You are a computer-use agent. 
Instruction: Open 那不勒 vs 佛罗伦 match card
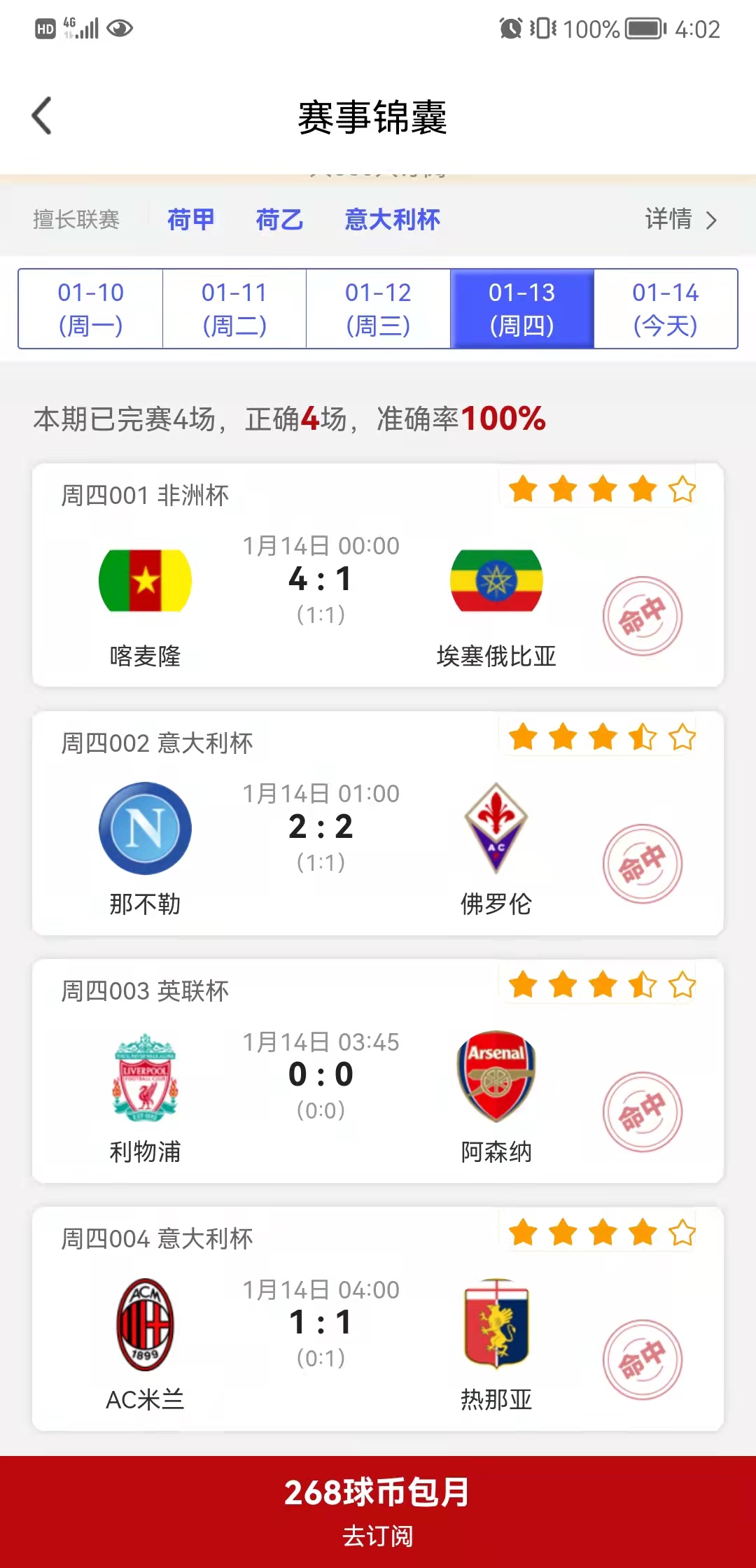pos(378,823)
